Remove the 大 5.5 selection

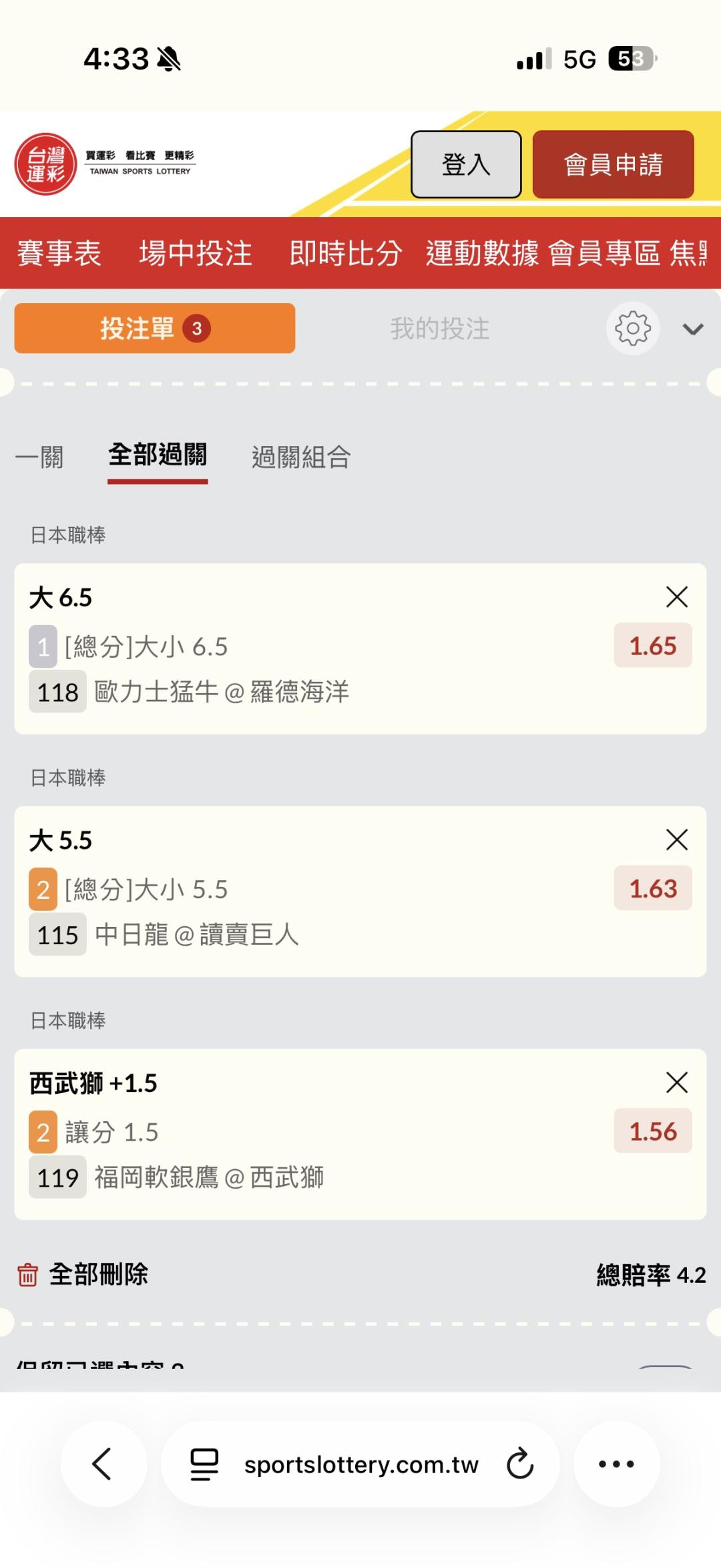point(677,839)
